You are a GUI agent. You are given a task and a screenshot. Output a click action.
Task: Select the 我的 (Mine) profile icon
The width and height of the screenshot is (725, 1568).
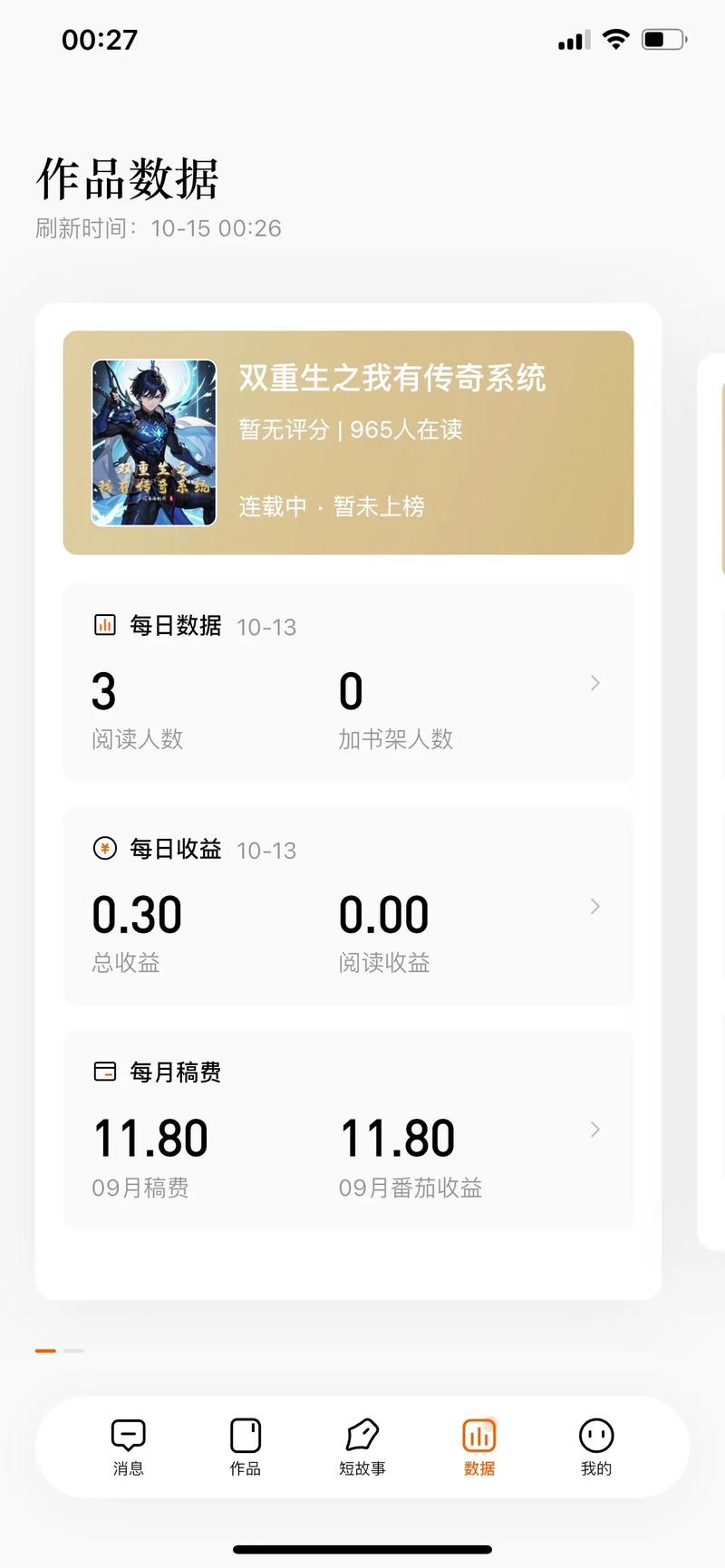coord(595,1435)
